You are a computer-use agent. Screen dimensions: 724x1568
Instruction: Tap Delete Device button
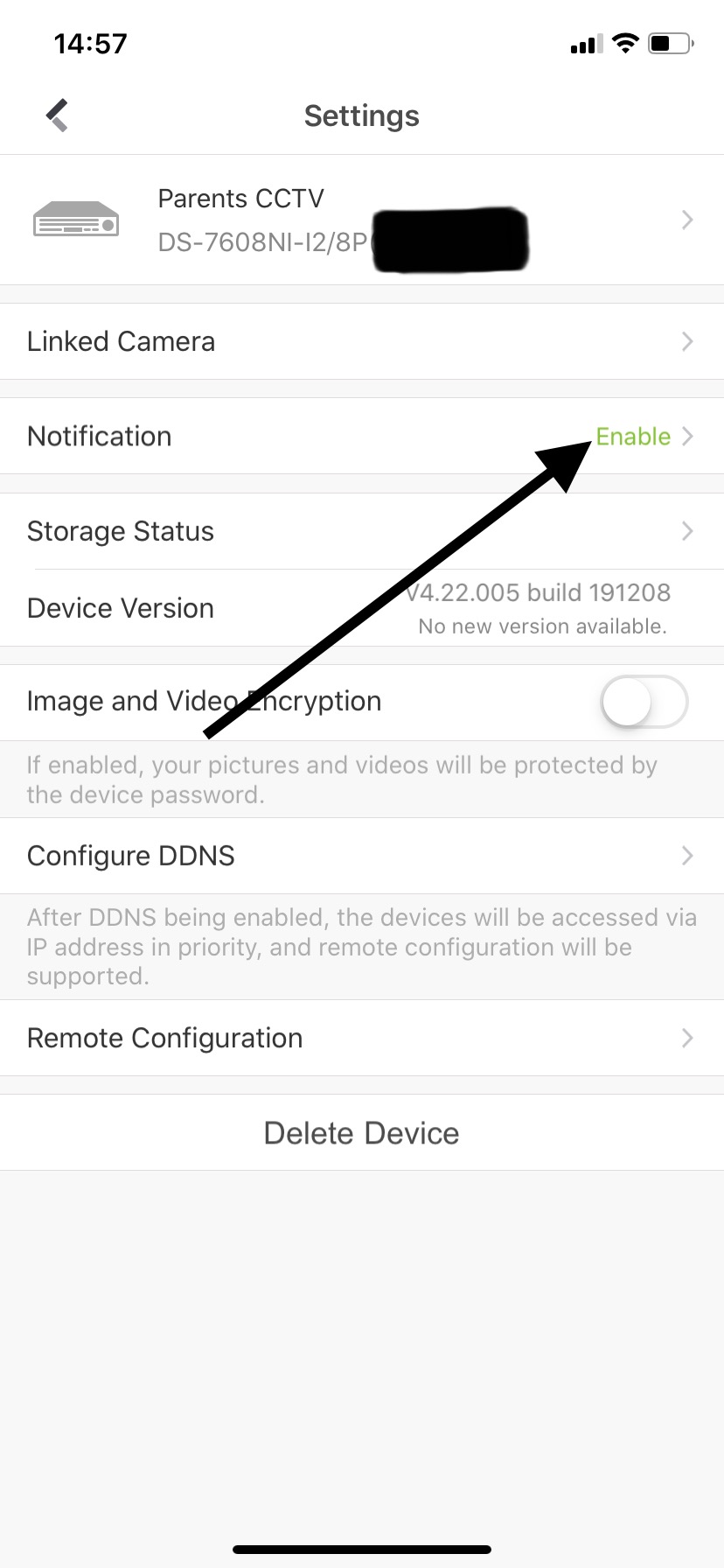tap(361, 1133)
